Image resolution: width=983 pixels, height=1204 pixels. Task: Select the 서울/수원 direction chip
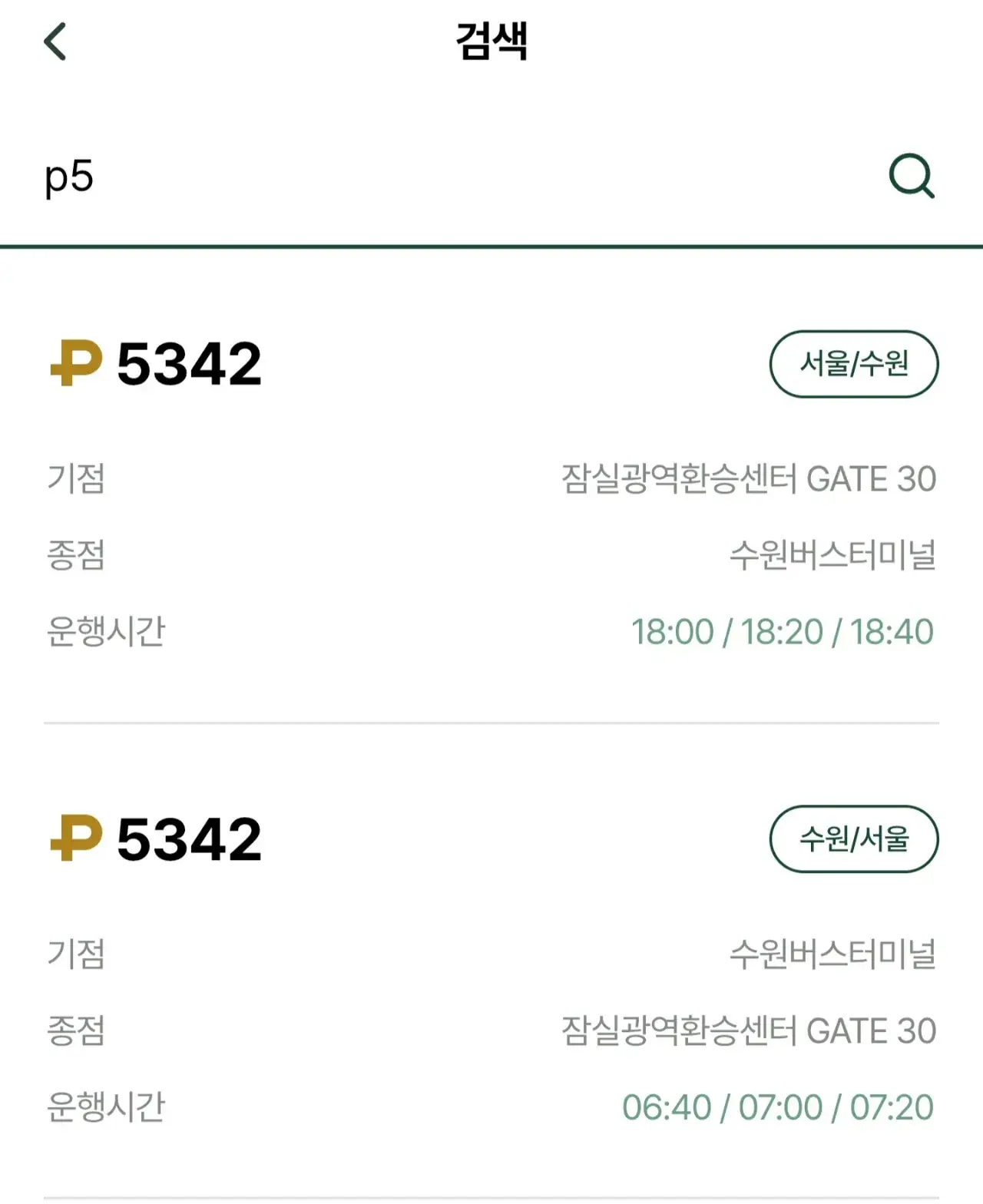(853, 364)
